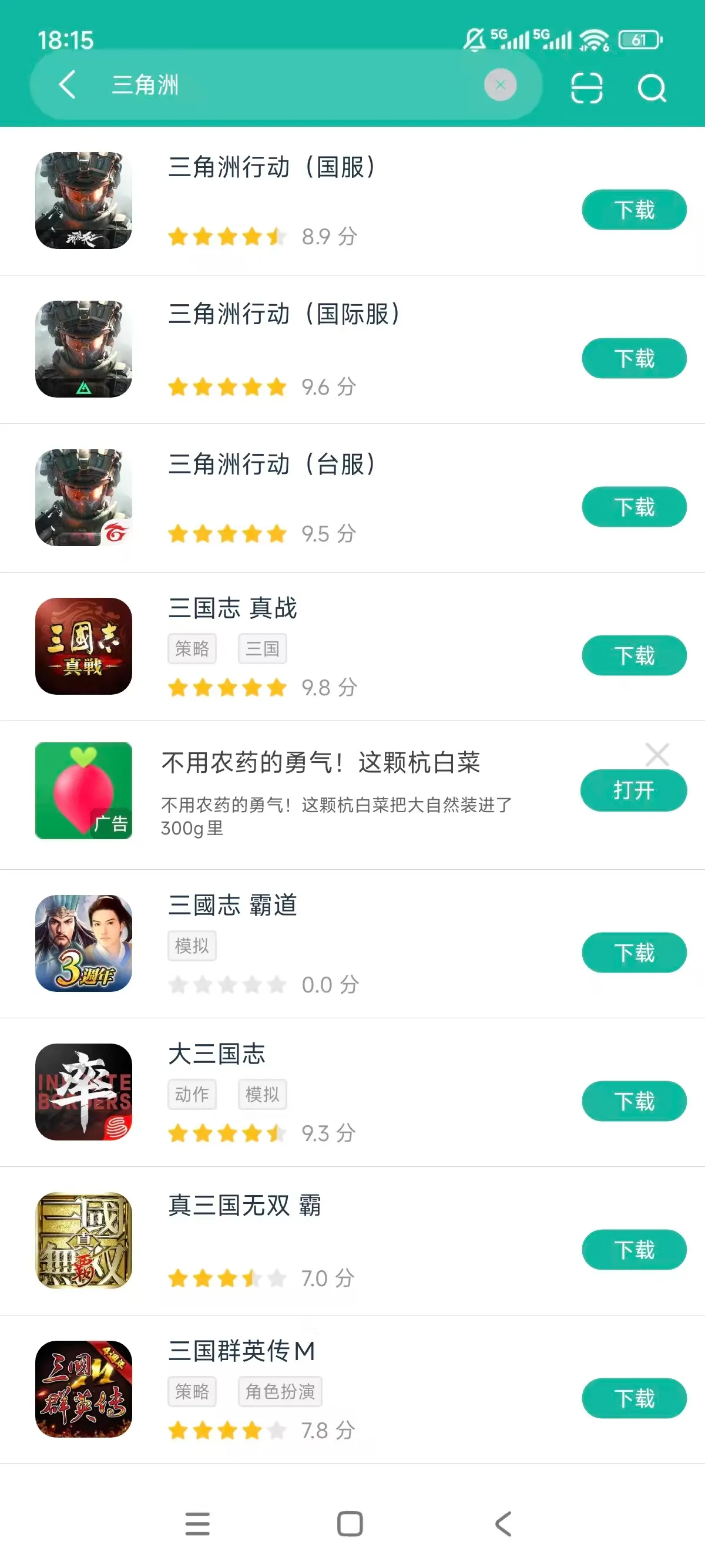Tap the 策略 tag under 三国志 真战
This screenshot has width=705, height=1568.
coord(192,648)
